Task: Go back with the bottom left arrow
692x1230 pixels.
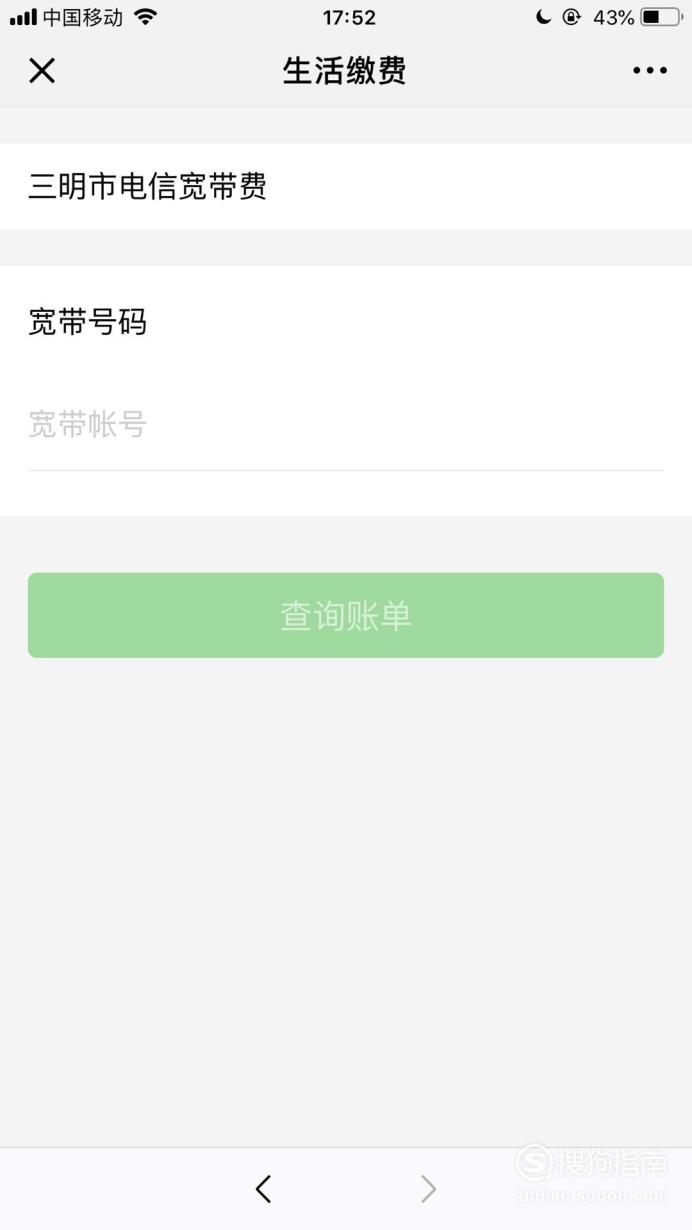Action: pyautogui.click(x=263, y=1189)
